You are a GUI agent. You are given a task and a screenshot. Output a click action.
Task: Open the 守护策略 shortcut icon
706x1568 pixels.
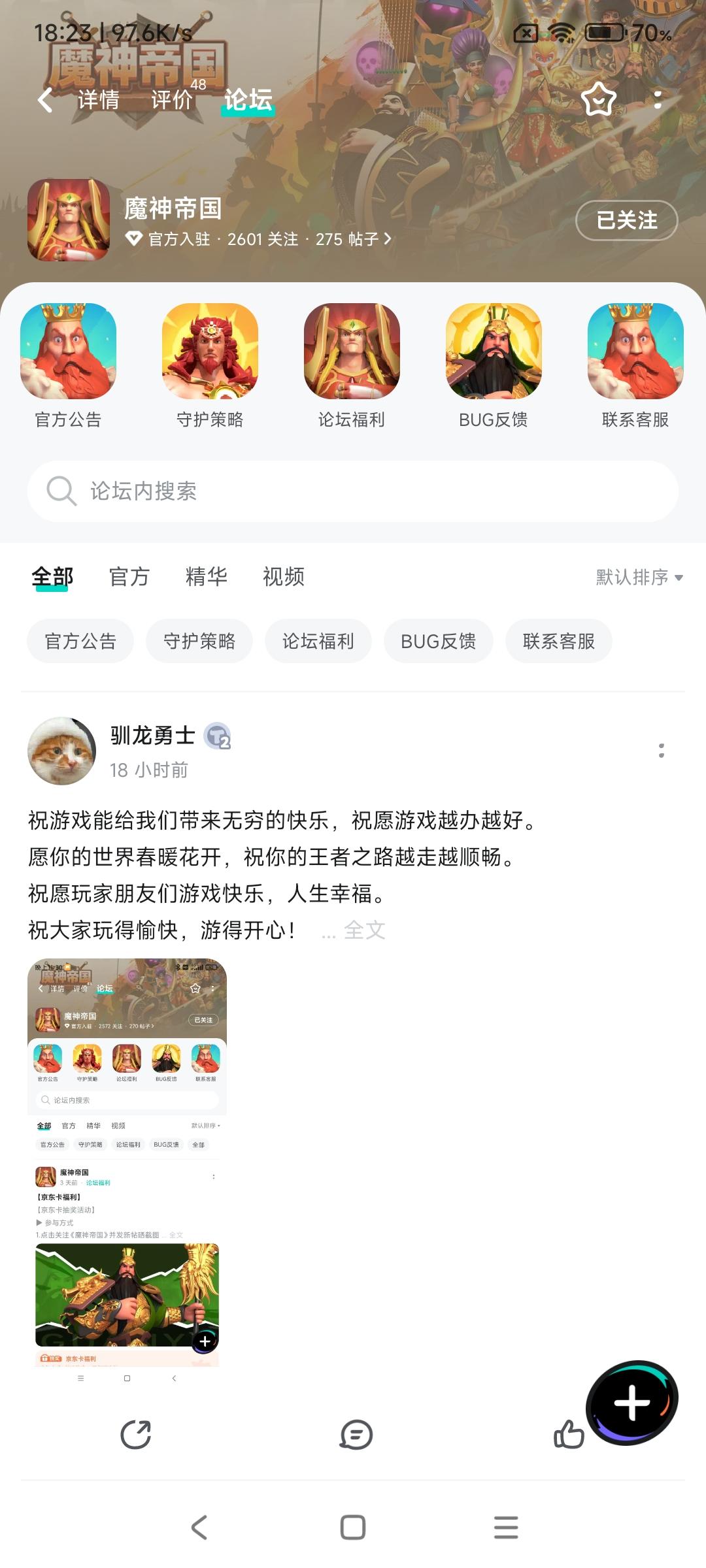(x=210, y=353)
